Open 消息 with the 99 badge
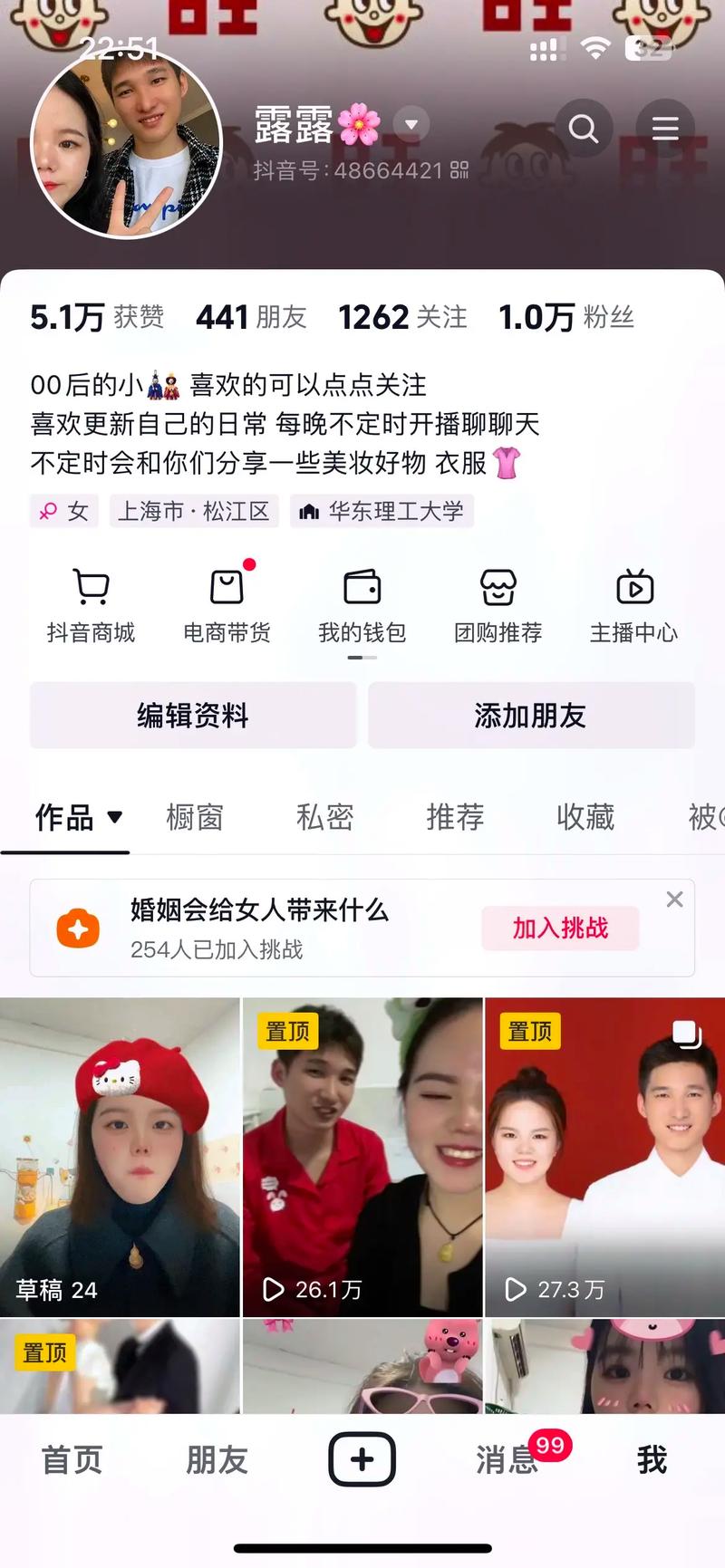Viewport: 725px width, 1568px height. pyautogui.click(x=507, y=1458)
